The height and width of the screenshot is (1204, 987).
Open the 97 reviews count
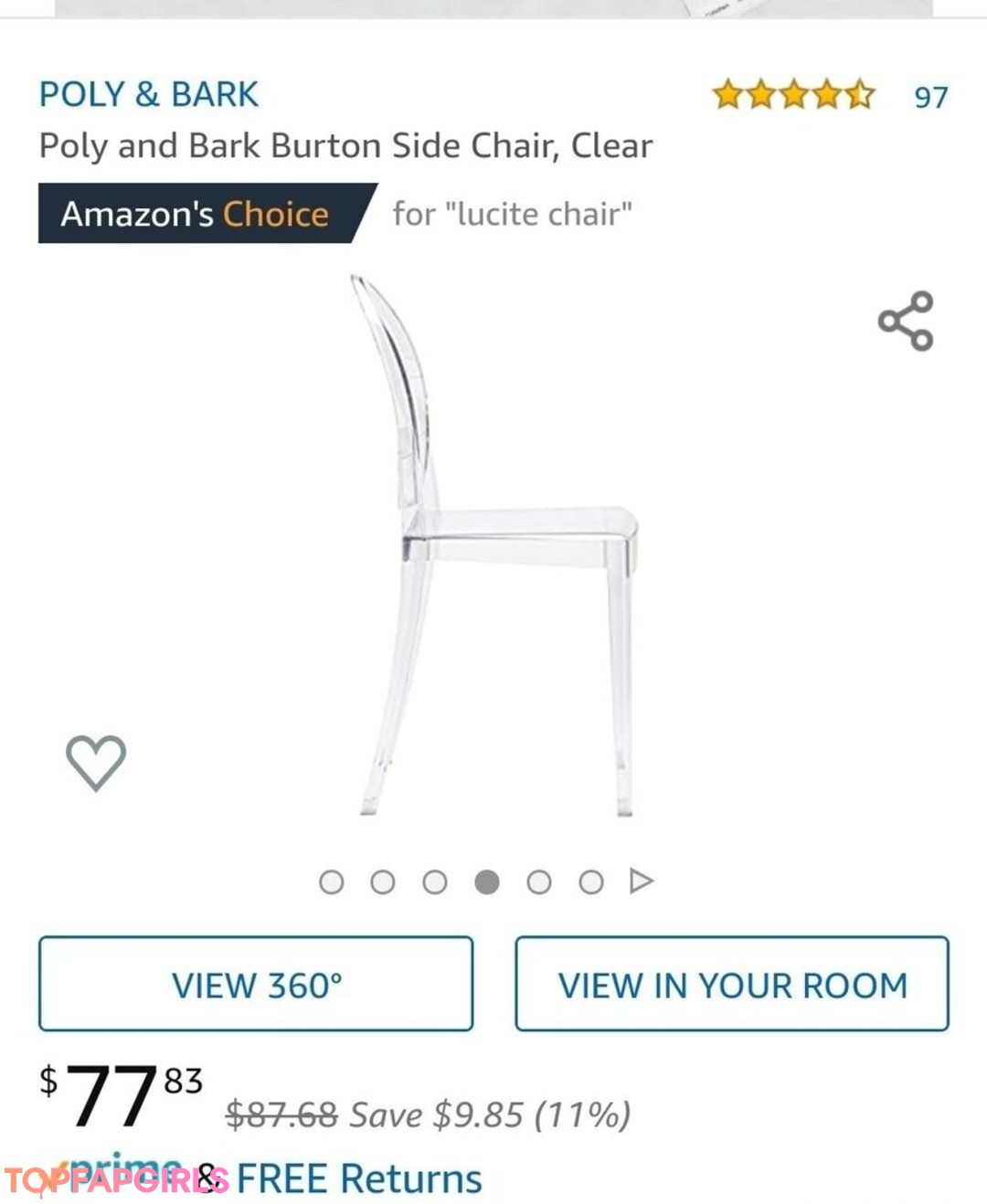[930, 97]
